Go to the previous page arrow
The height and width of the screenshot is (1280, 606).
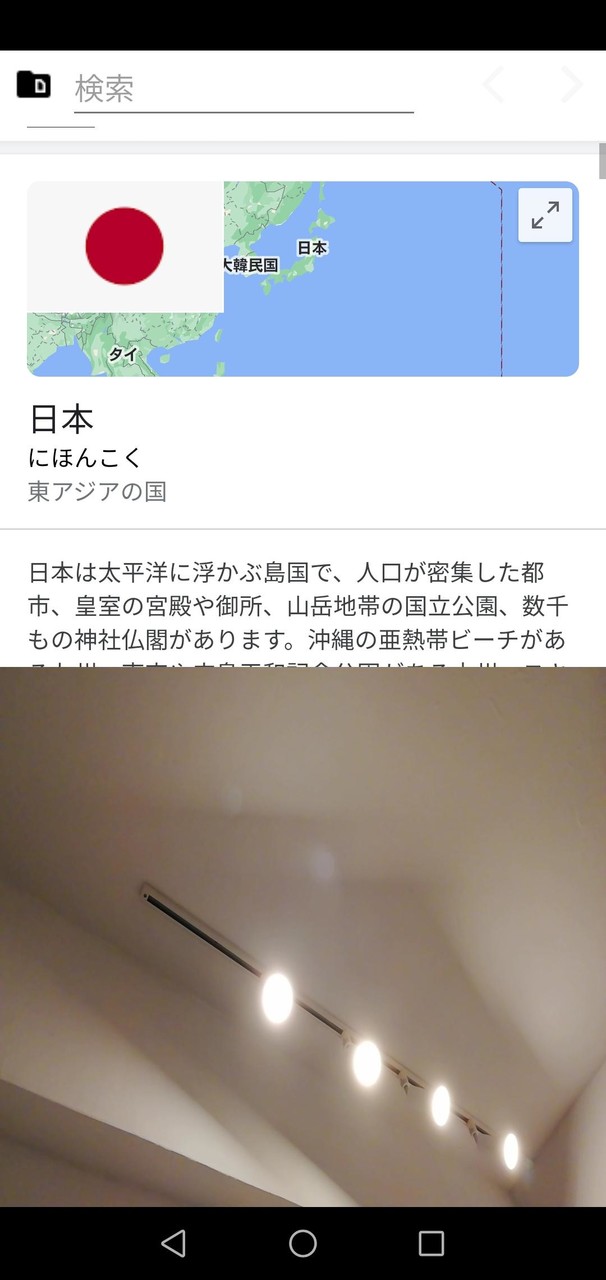click(494, 85)
